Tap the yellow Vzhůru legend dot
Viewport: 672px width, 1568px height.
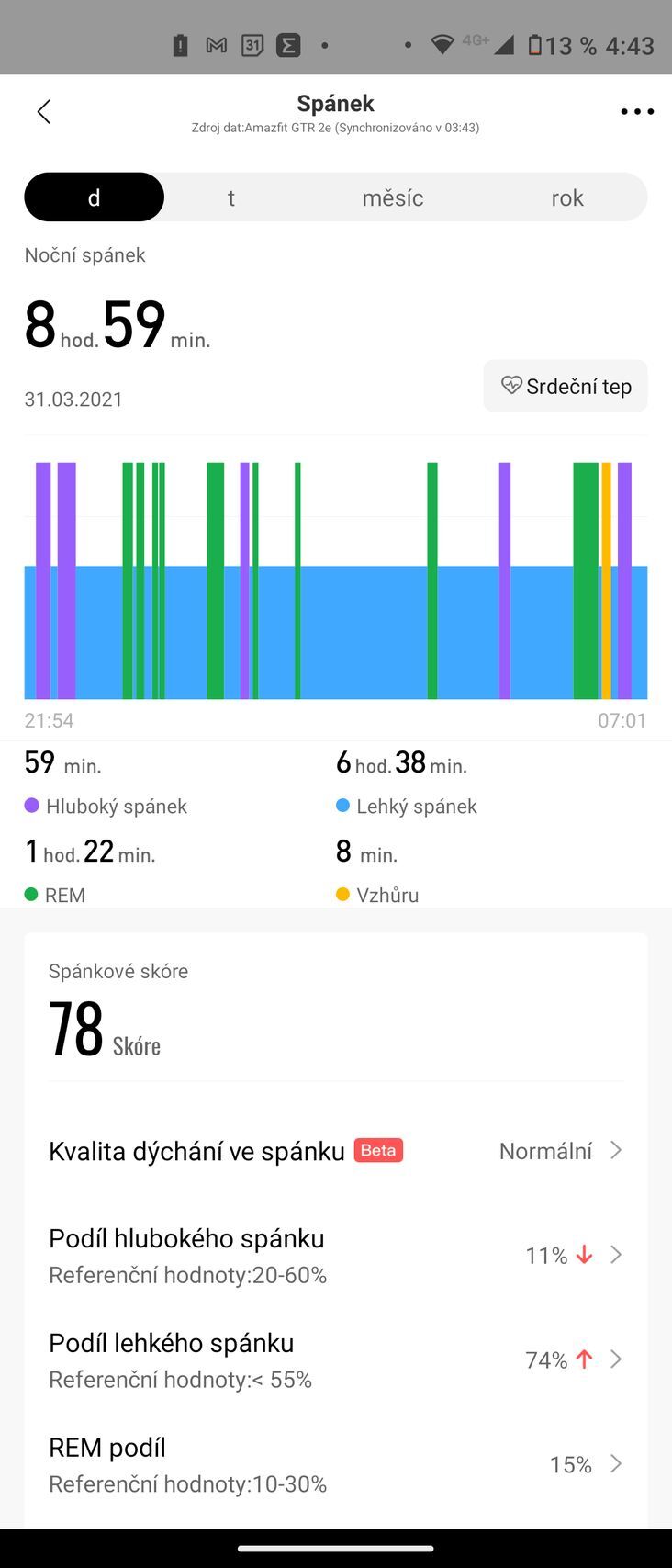(x=342, y=894)
